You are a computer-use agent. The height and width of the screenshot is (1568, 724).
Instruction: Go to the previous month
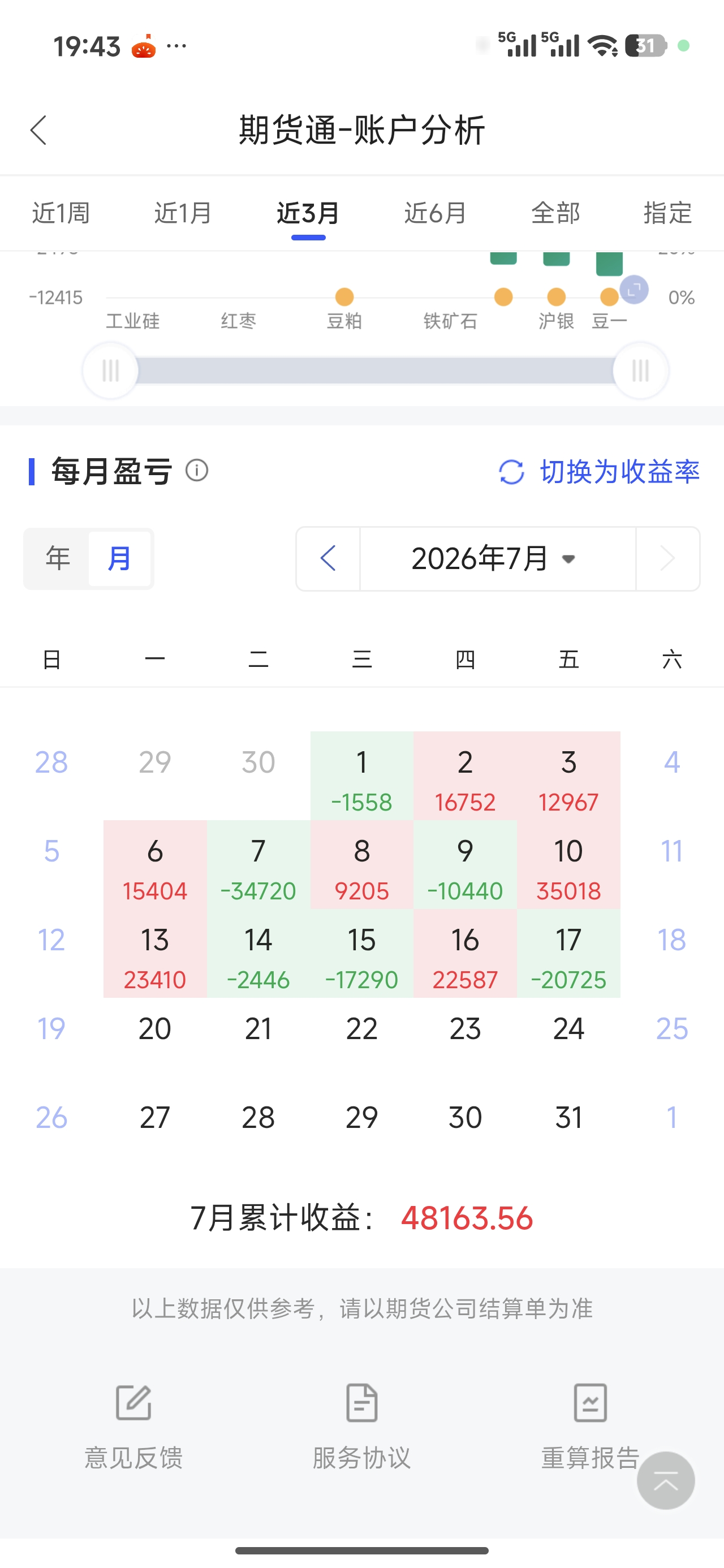328,558
